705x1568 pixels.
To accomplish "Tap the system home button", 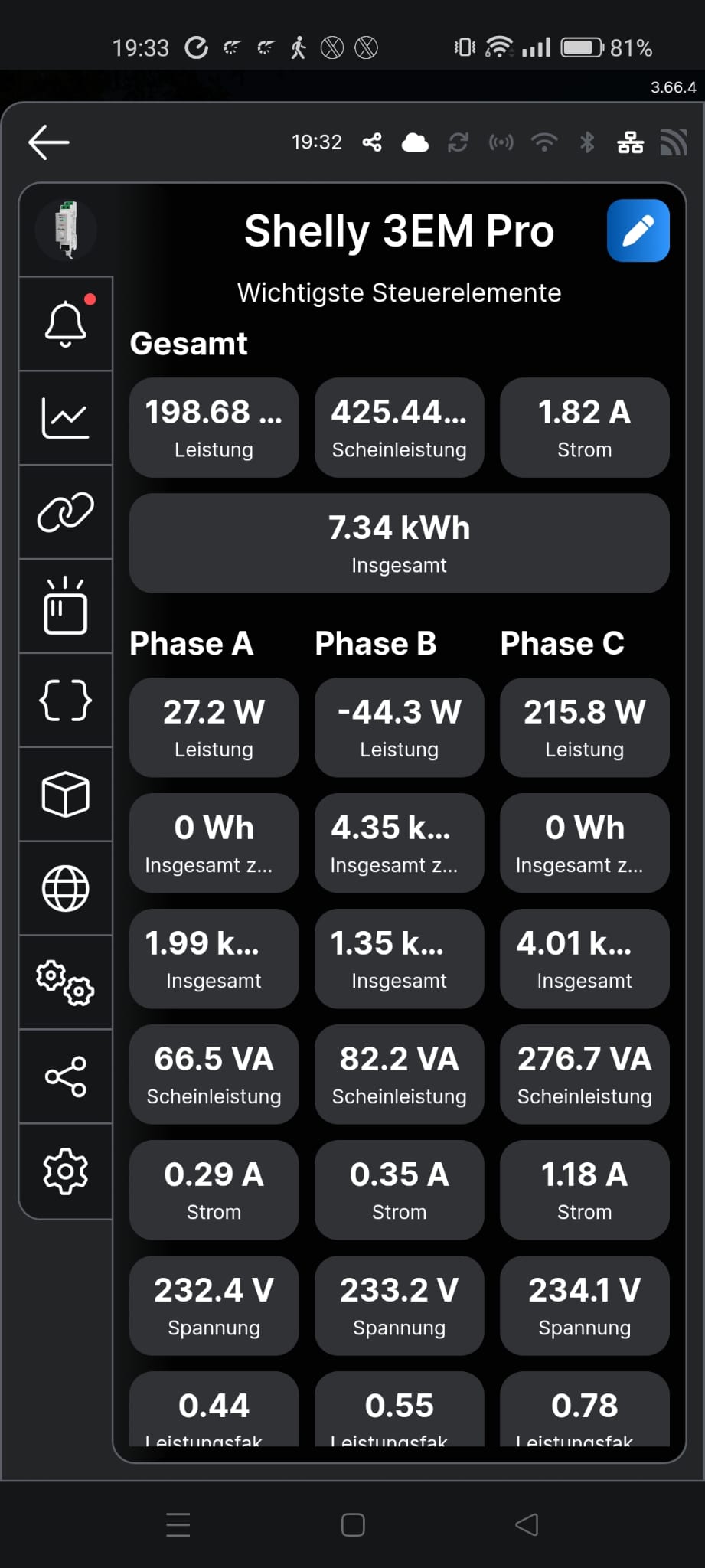I will point(353,1524).
